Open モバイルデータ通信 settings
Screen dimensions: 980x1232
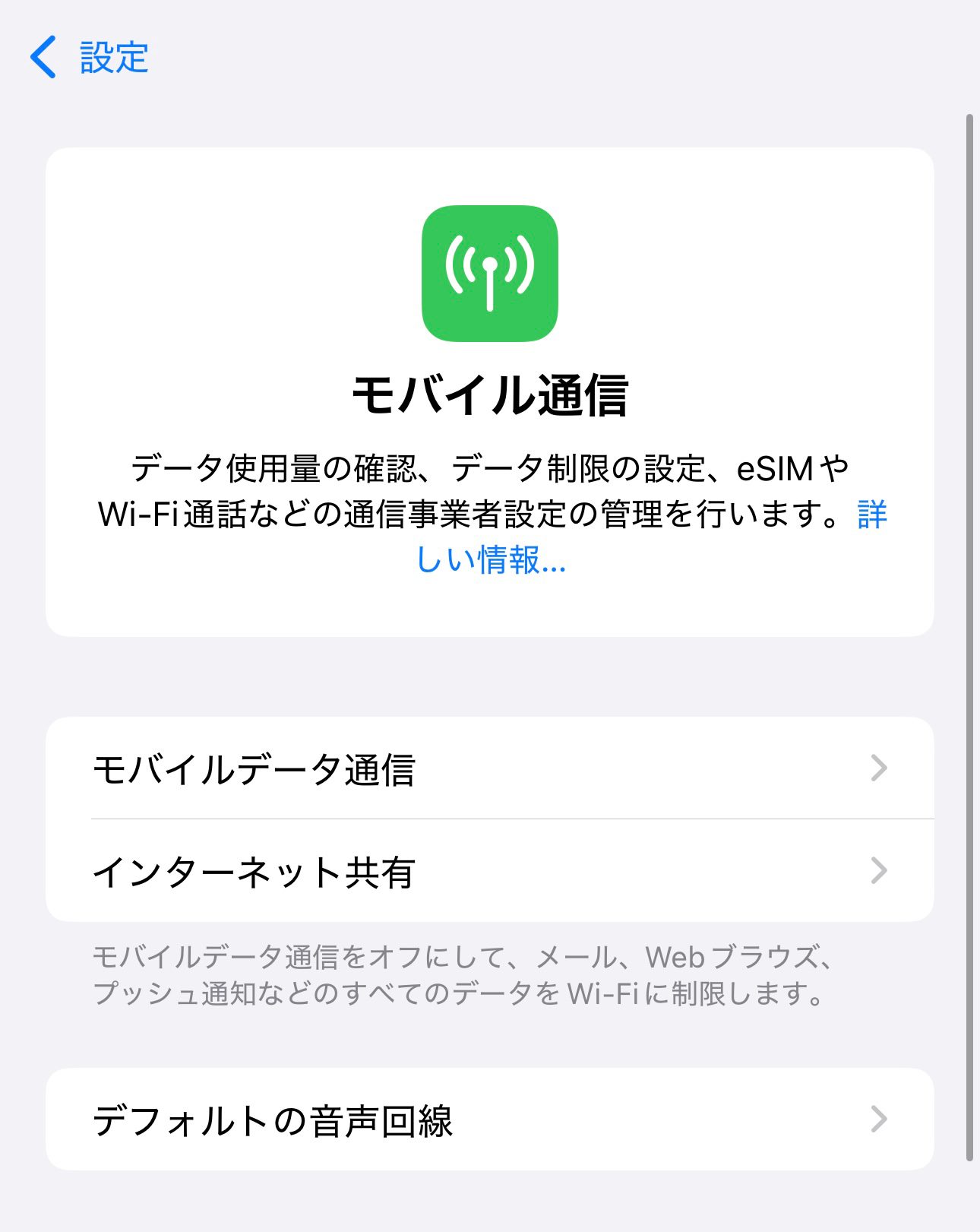click(489, 768)
